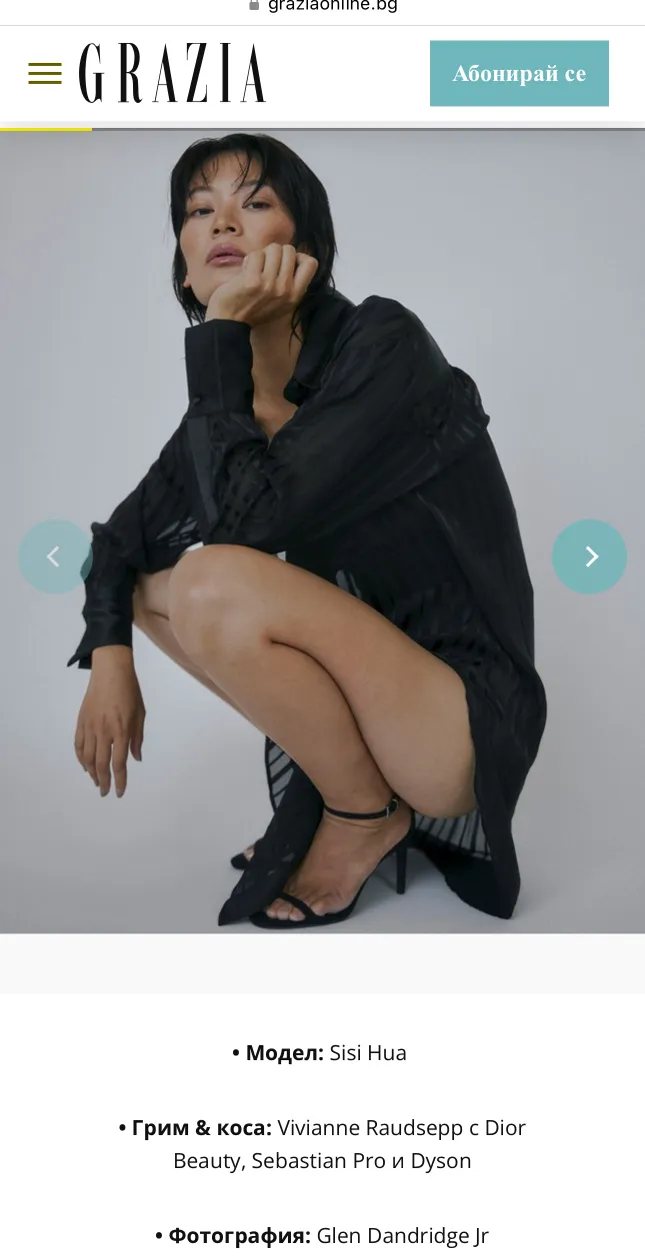Open the hamburger menu

[45, 74]
